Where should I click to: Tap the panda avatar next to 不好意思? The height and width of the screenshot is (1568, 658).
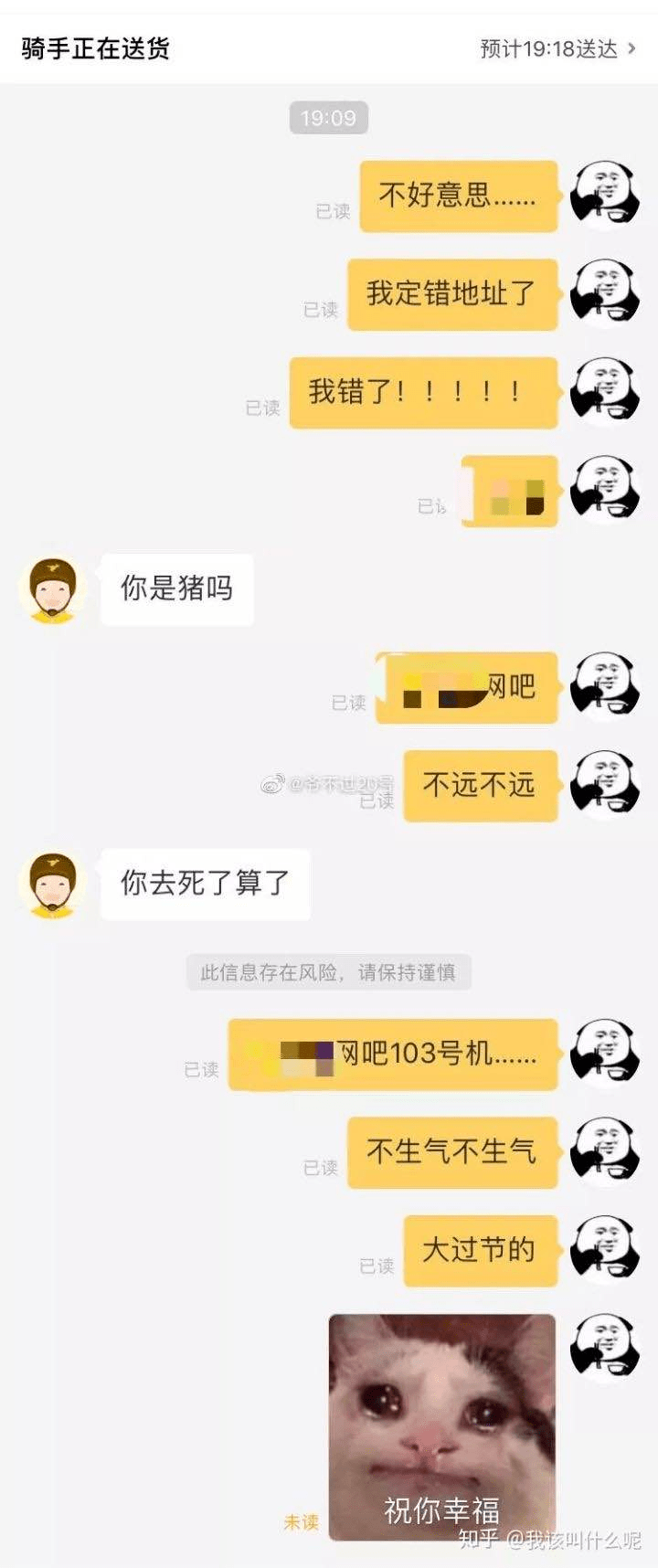click(x=604, y=195)
